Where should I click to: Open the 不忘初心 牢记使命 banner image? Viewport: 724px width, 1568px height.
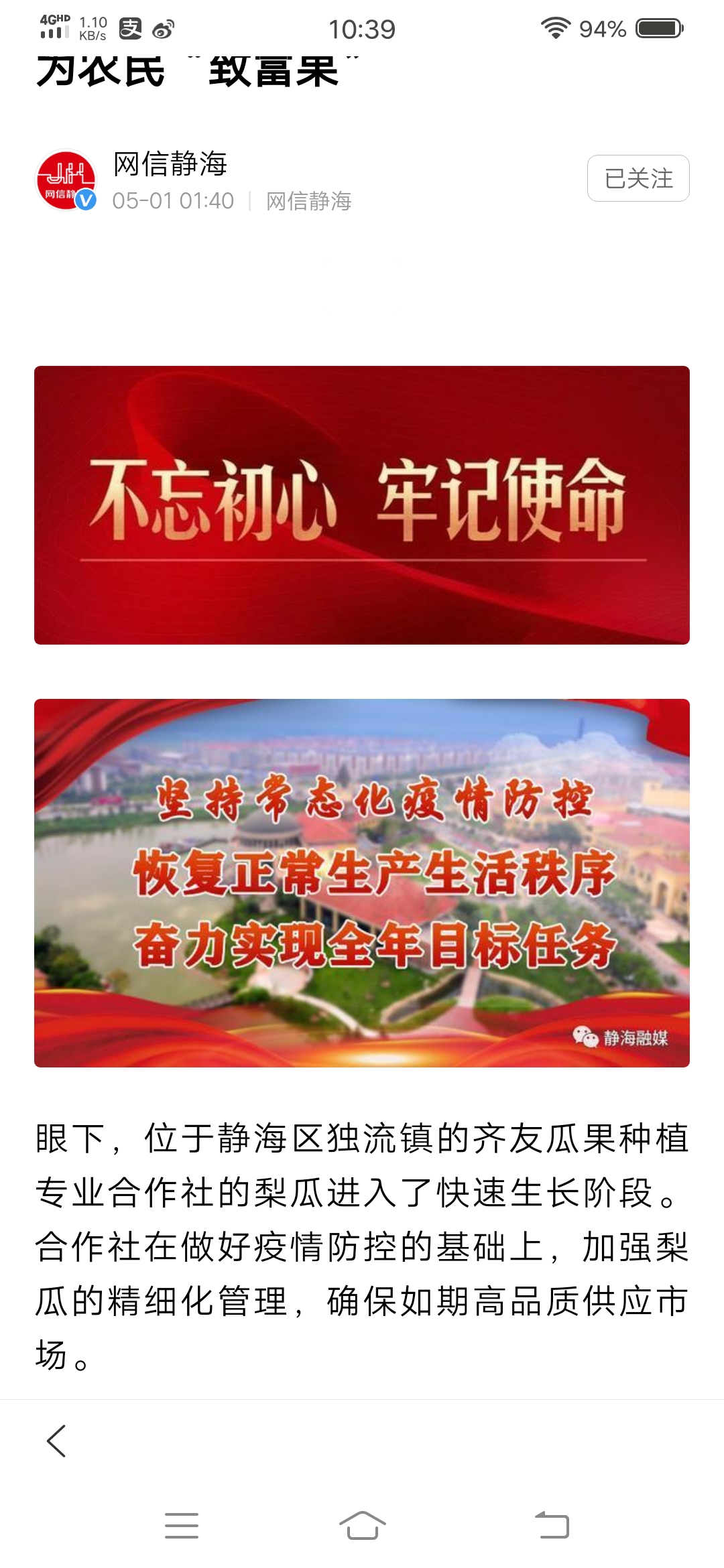tap(362, 505)
